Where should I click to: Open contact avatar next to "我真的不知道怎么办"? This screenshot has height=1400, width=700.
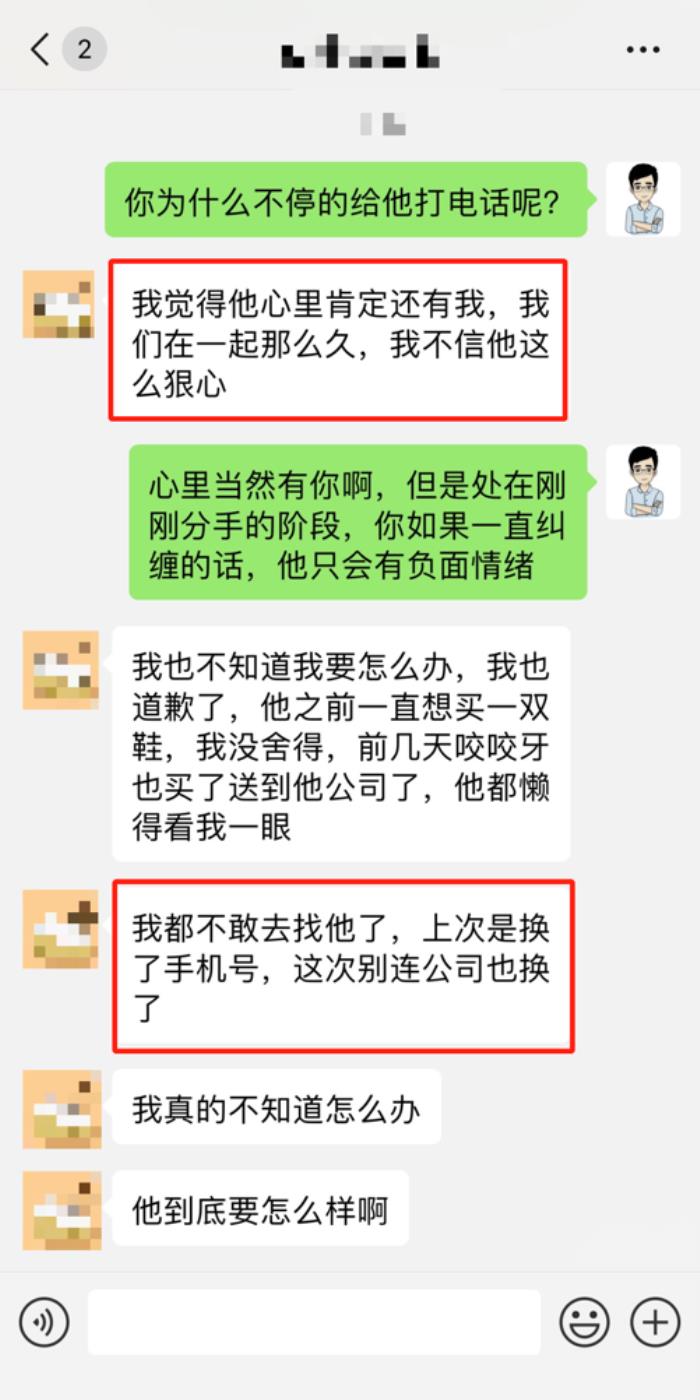pos(61,1108)
